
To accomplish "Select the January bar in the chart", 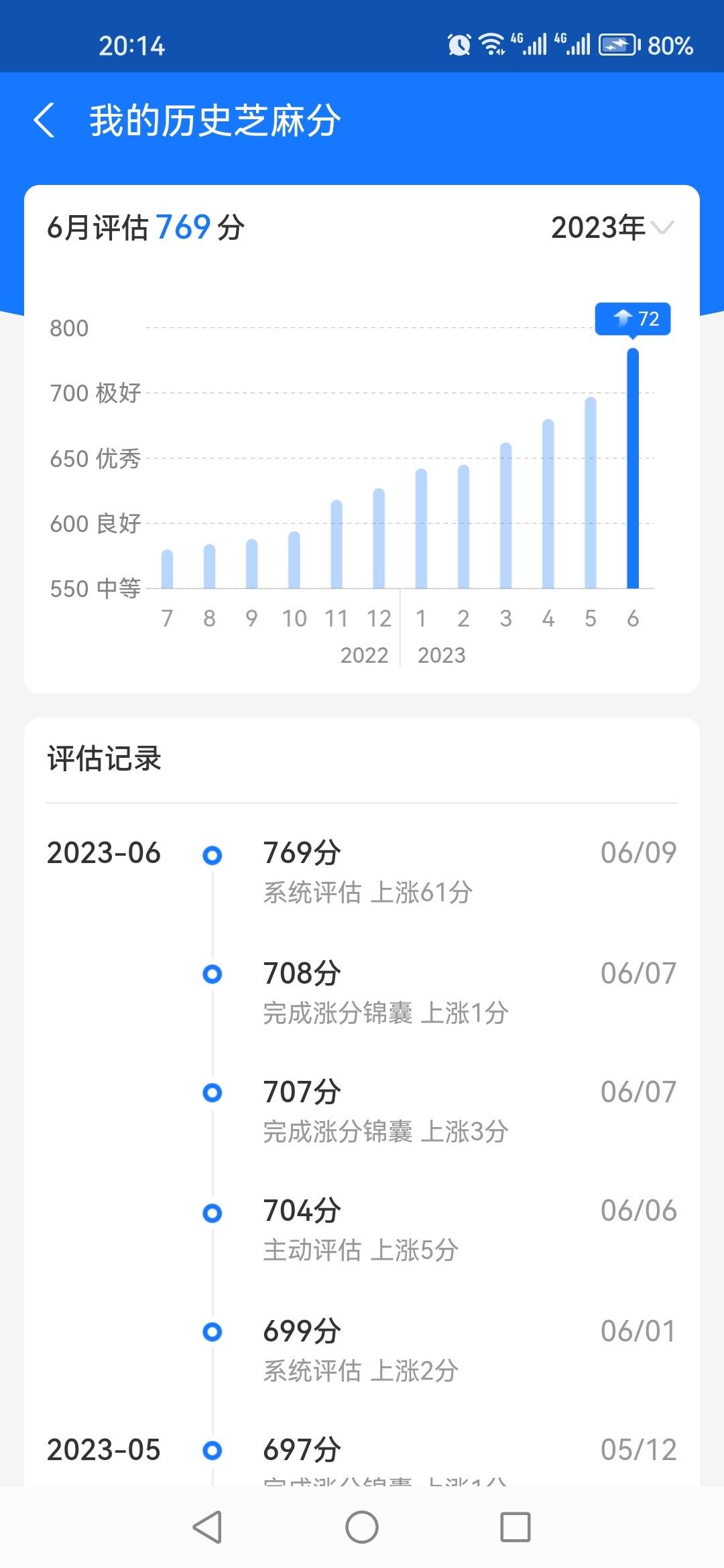I will (421, 529).
